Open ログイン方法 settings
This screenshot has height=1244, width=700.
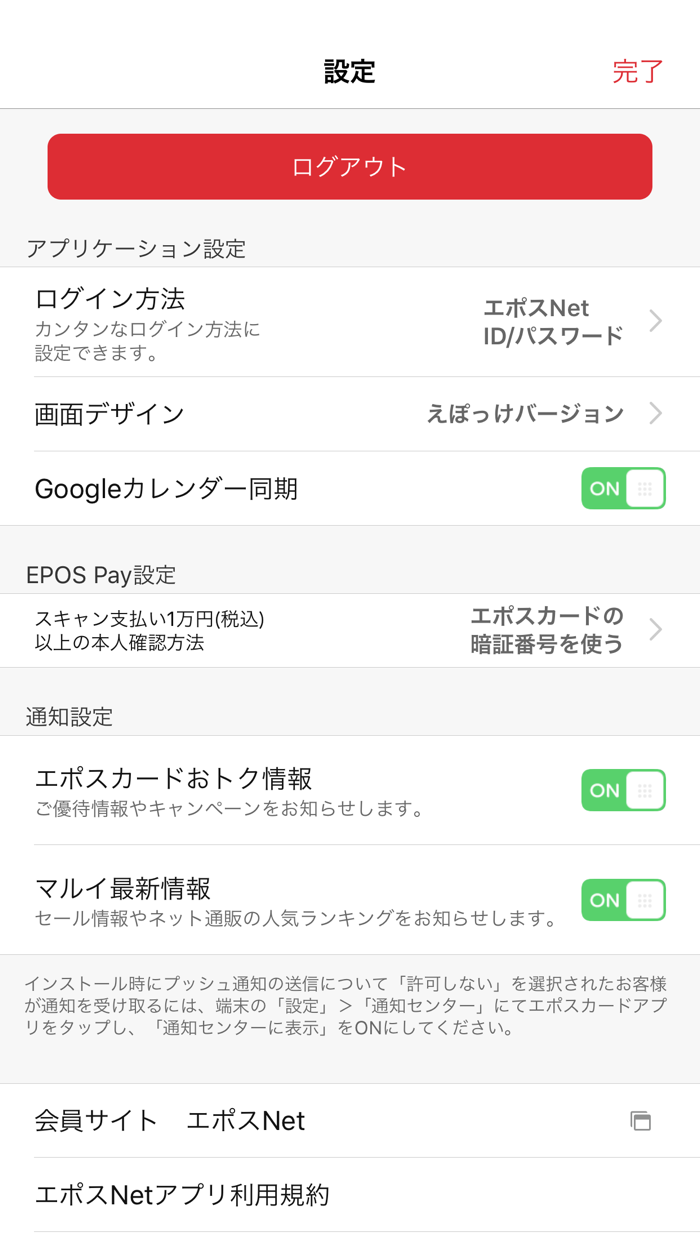pos(350,322)
